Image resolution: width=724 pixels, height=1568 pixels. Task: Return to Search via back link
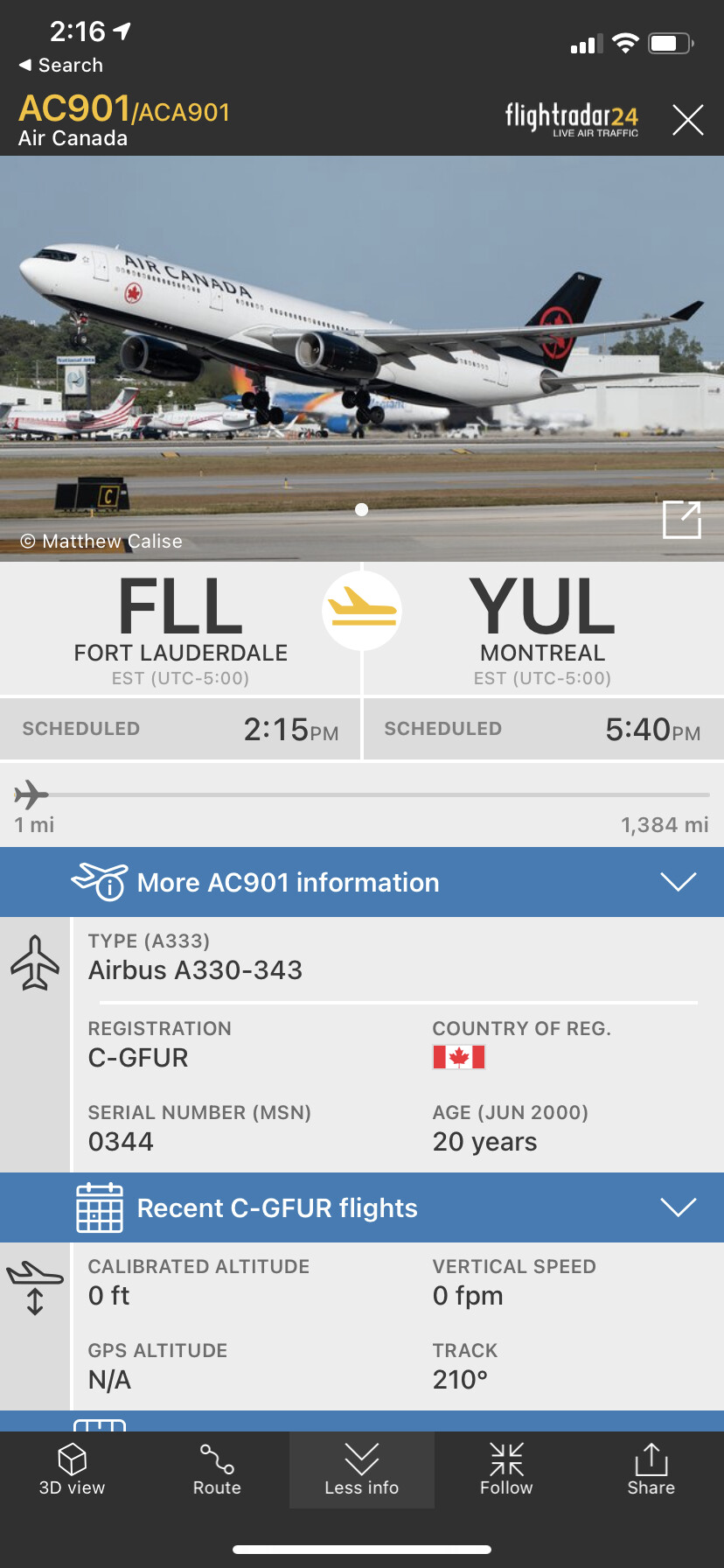pos(61,66)
